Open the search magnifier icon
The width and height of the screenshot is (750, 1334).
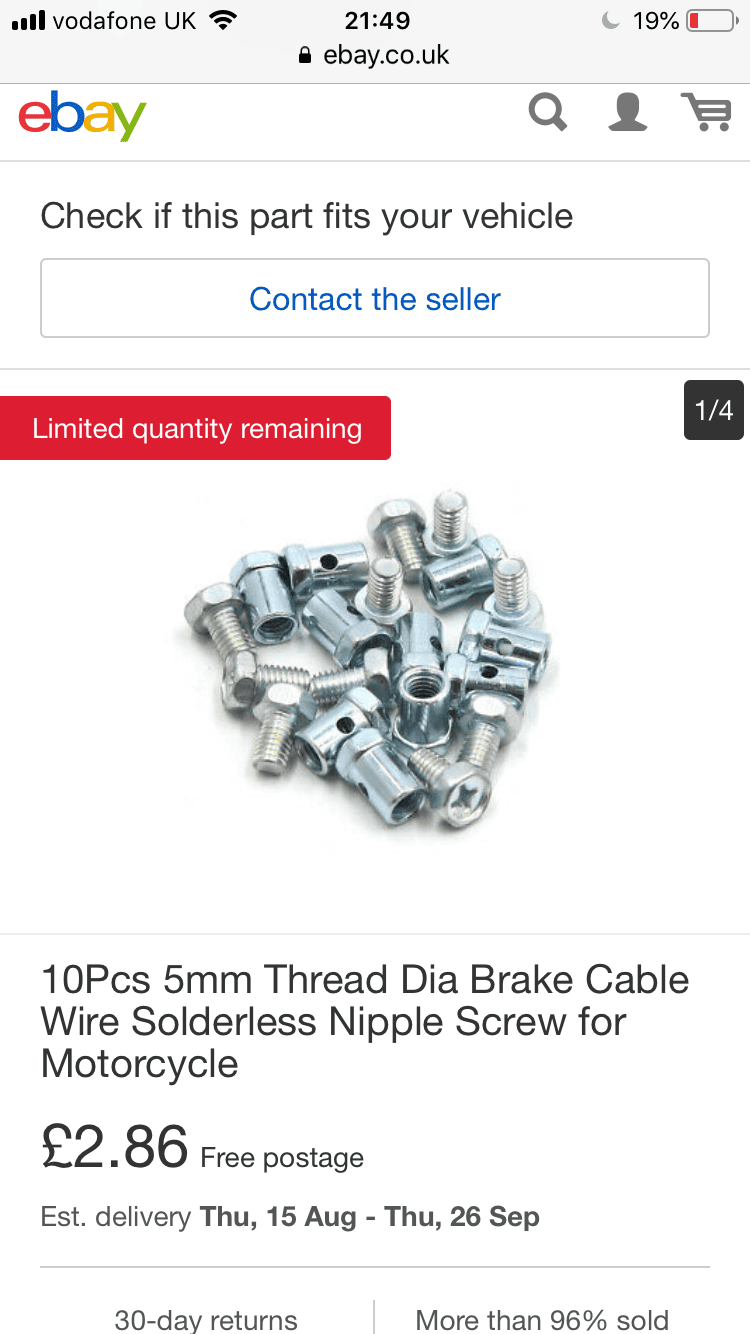548,112
